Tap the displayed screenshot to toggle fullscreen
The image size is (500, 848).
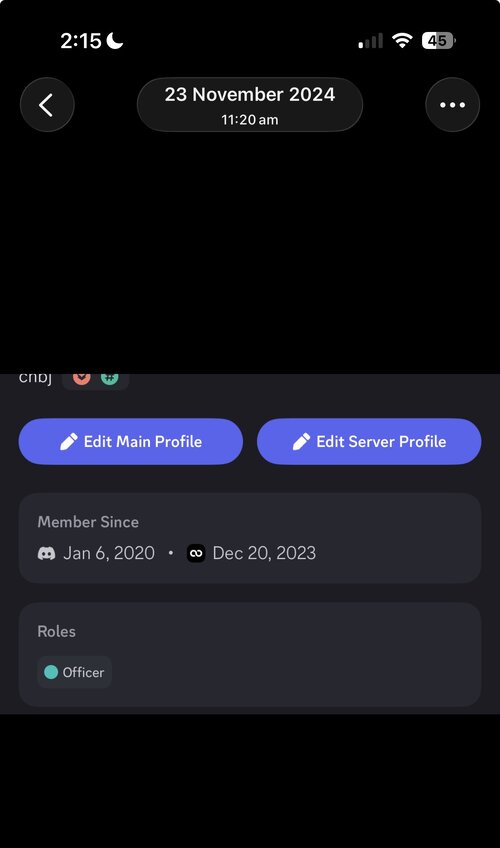[250, 544]
